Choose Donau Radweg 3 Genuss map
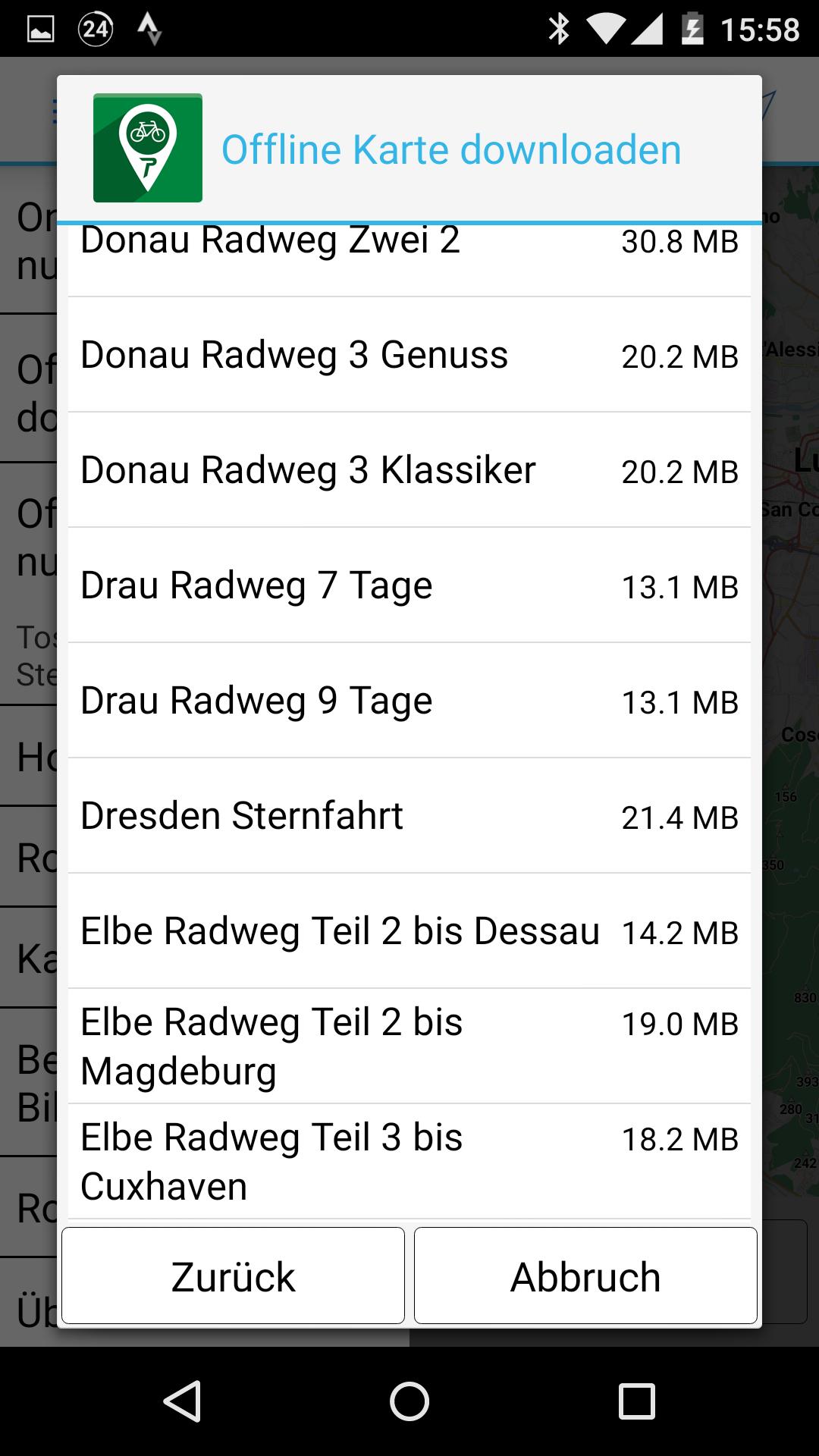Image resolution: width=819 pixels, height=1456 pixels. point(409,355)
